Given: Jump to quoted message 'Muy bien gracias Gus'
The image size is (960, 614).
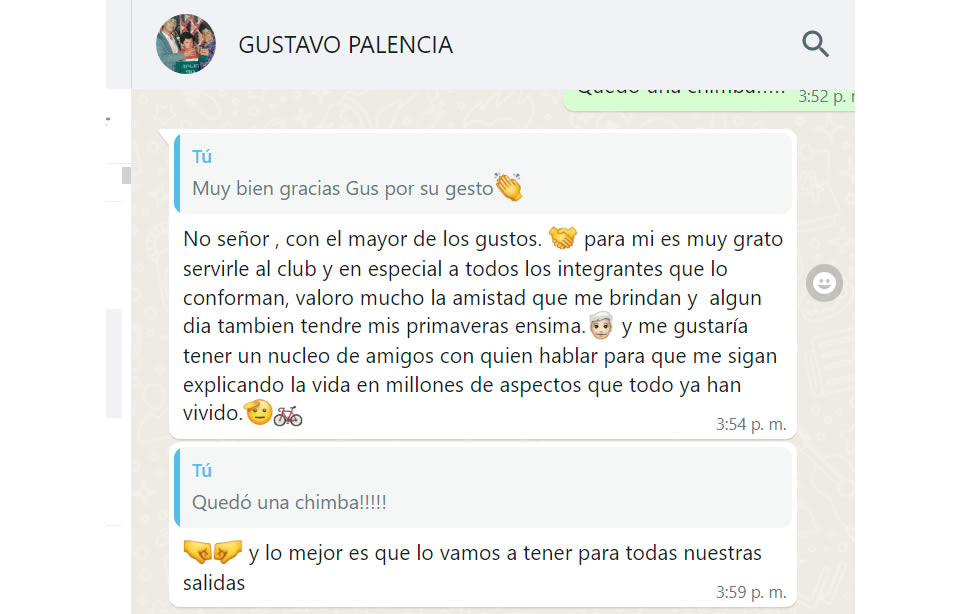Looking at the screenshot, I should click(x=483, y=173).
